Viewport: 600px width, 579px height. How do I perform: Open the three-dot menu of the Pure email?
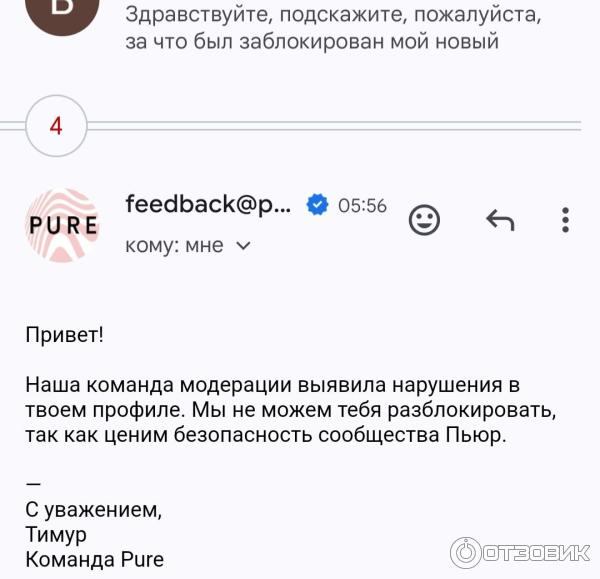(x=565, y=220)
